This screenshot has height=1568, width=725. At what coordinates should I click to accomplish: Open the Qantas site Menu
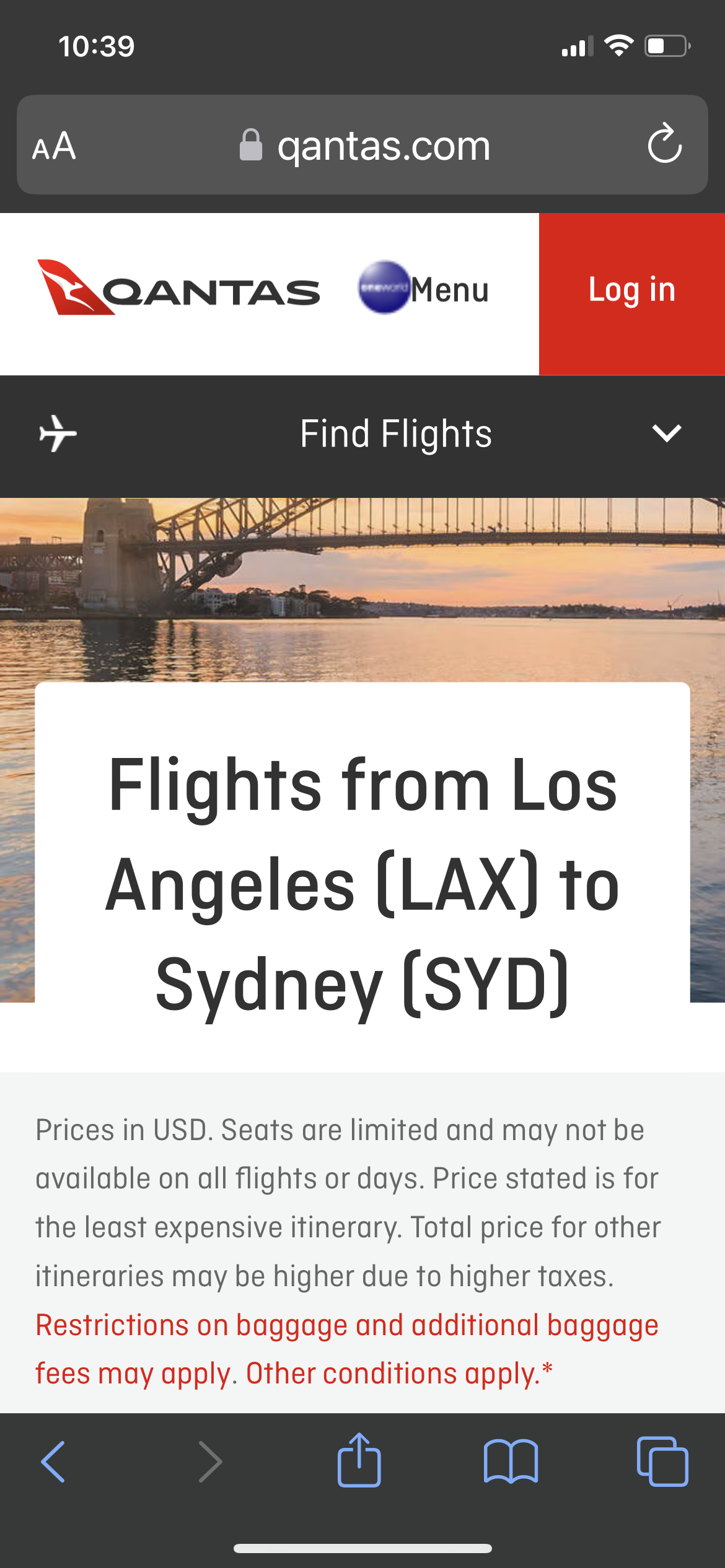point(449,290)
